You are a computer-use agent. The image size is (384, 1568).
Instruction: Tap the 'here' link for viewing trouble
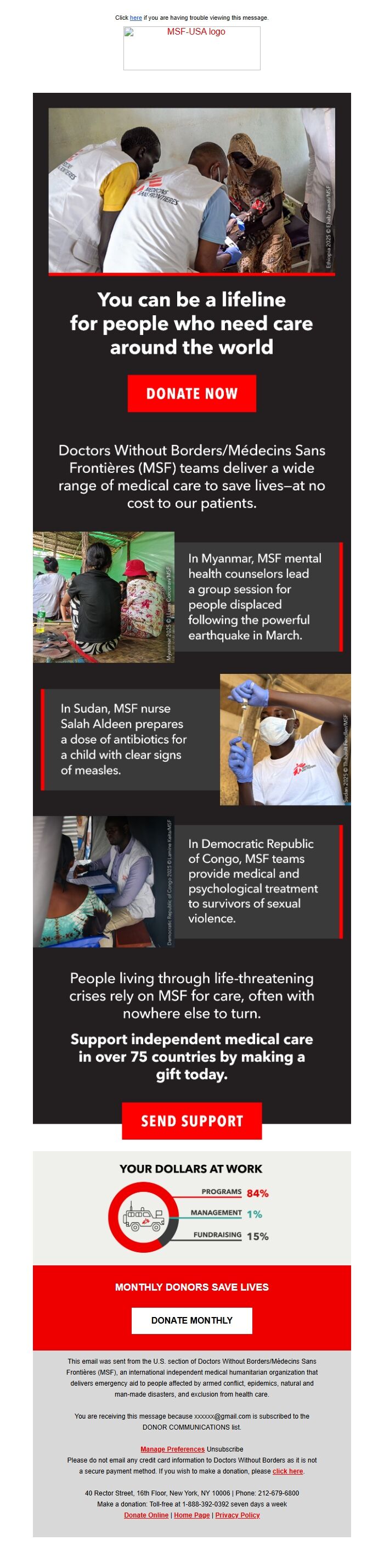(135, 18)
